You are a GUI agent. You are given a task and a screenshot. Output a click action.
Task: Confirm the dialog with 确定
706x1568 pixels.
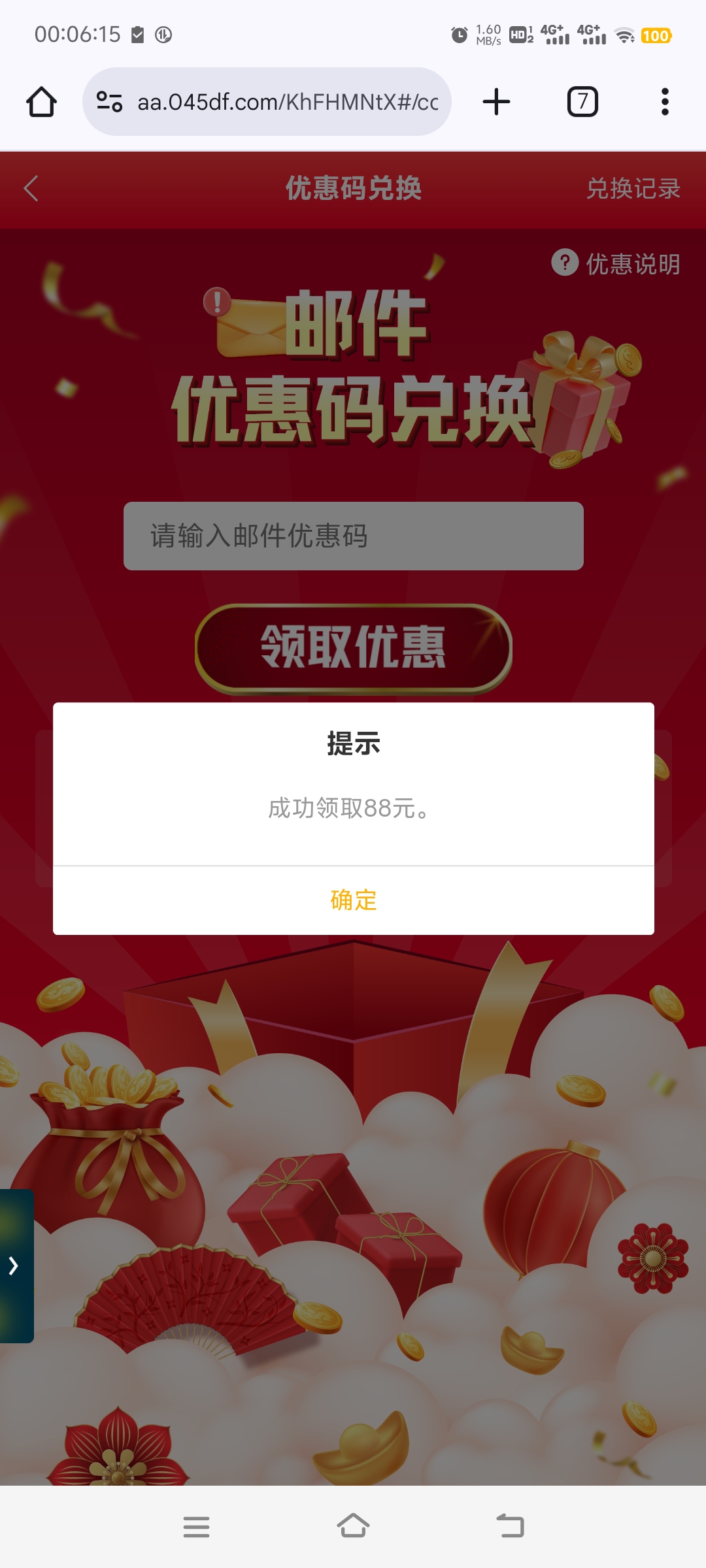[x=354, y=900]
